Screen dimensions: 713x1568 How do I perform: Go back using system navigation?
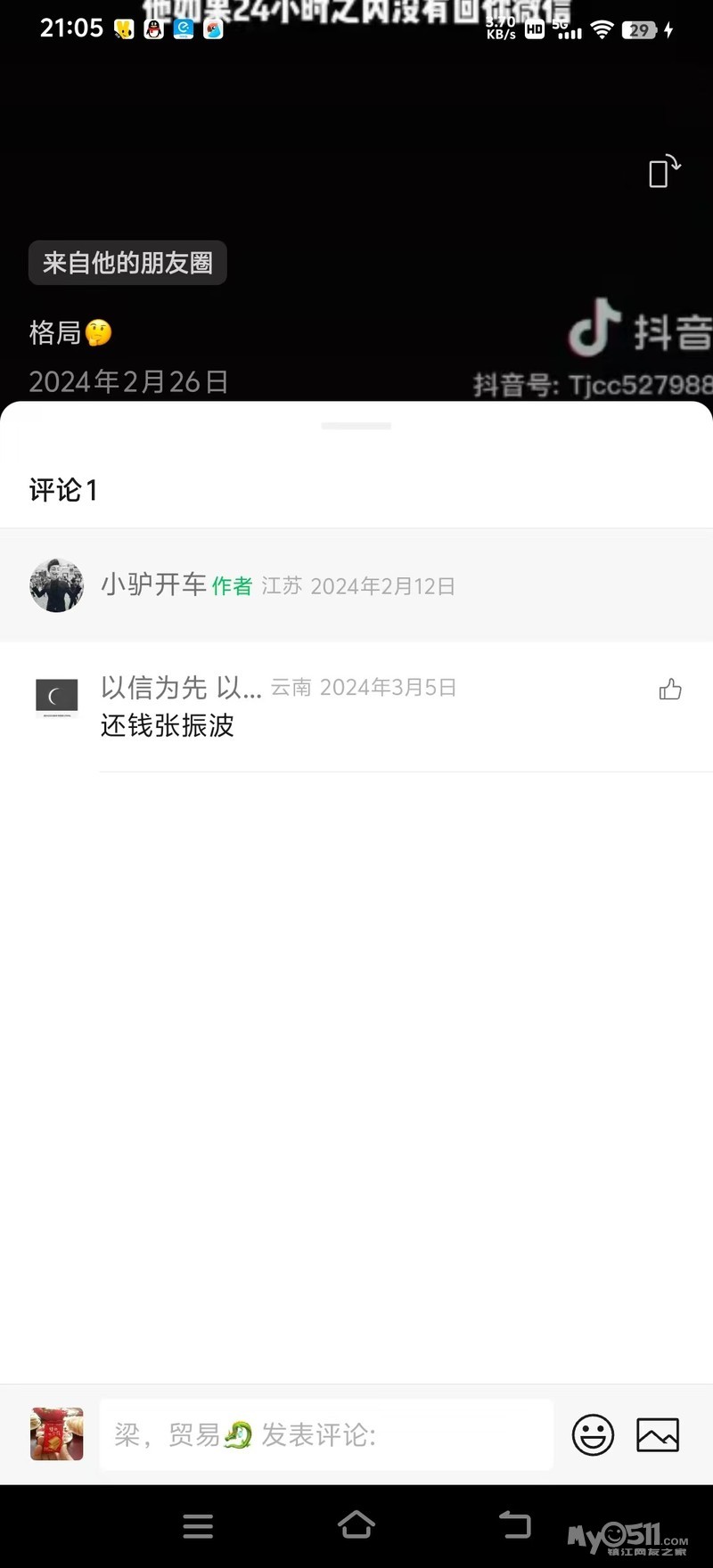click(x=515, y=1525)
